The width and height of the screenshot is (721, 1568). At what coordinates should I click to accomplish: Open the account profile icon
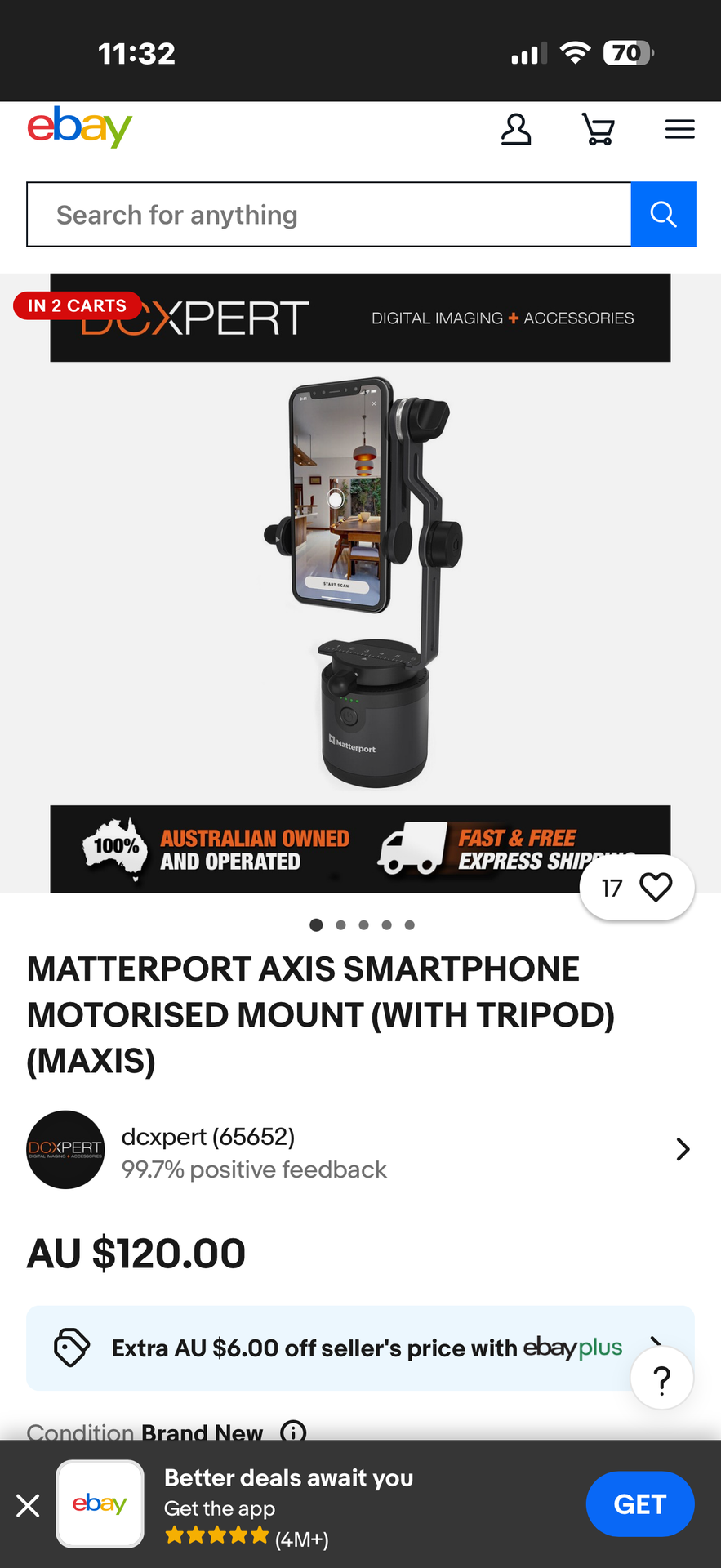(x=515, y=129)
